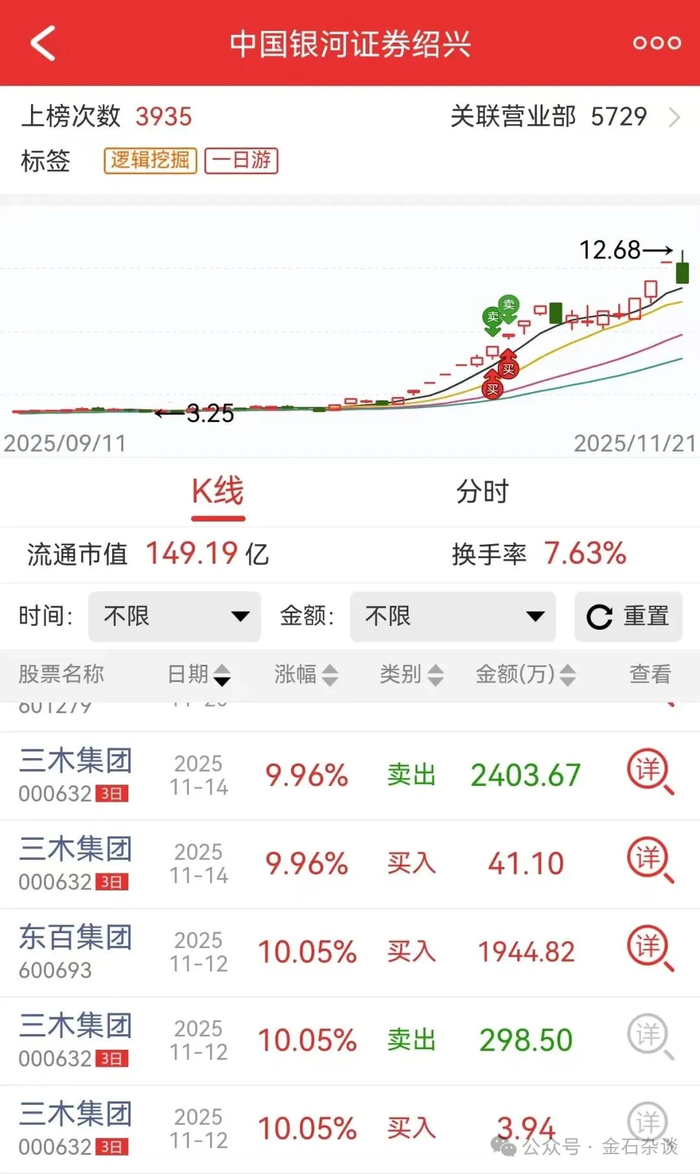The width and height of the screenshot is (700, 1174).
Task: Open the 东百集团 600693 row
Action: coord(75,950)
